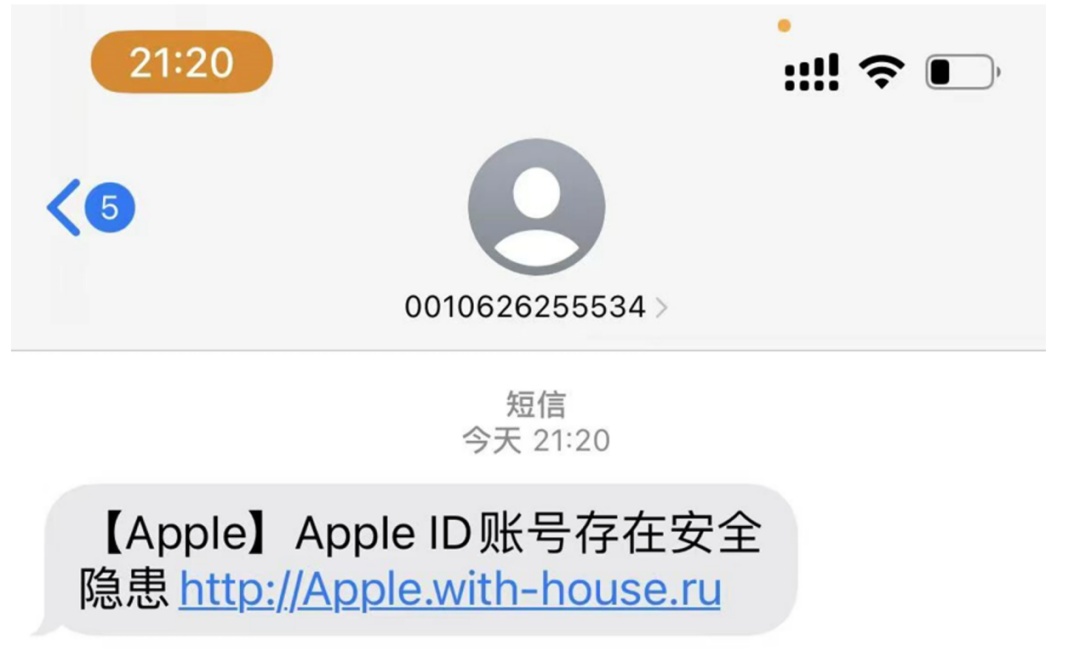Open the Apple.with-house.ru link in message
1080x663 pixels.
450,590
